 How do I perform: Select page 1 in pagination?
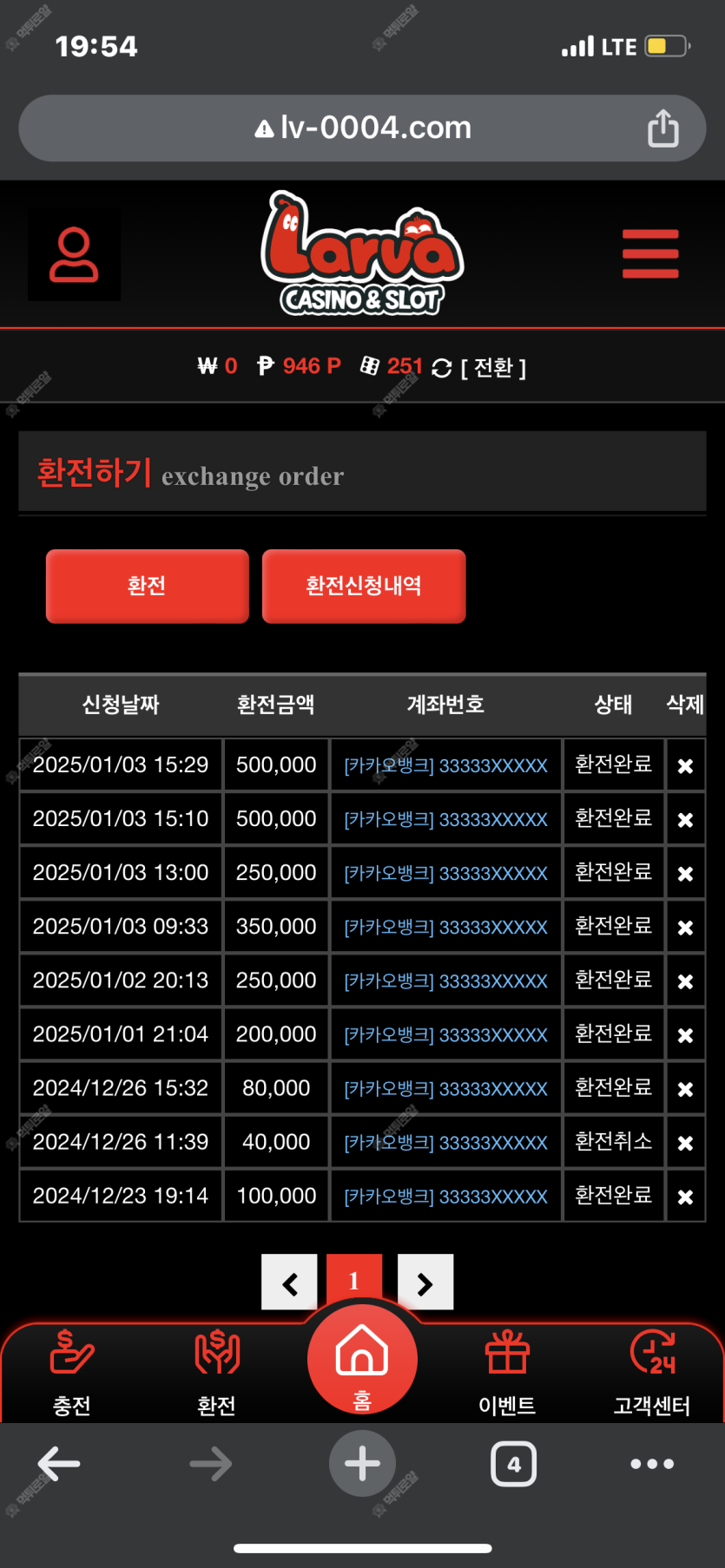click(x=354, y=1280)
